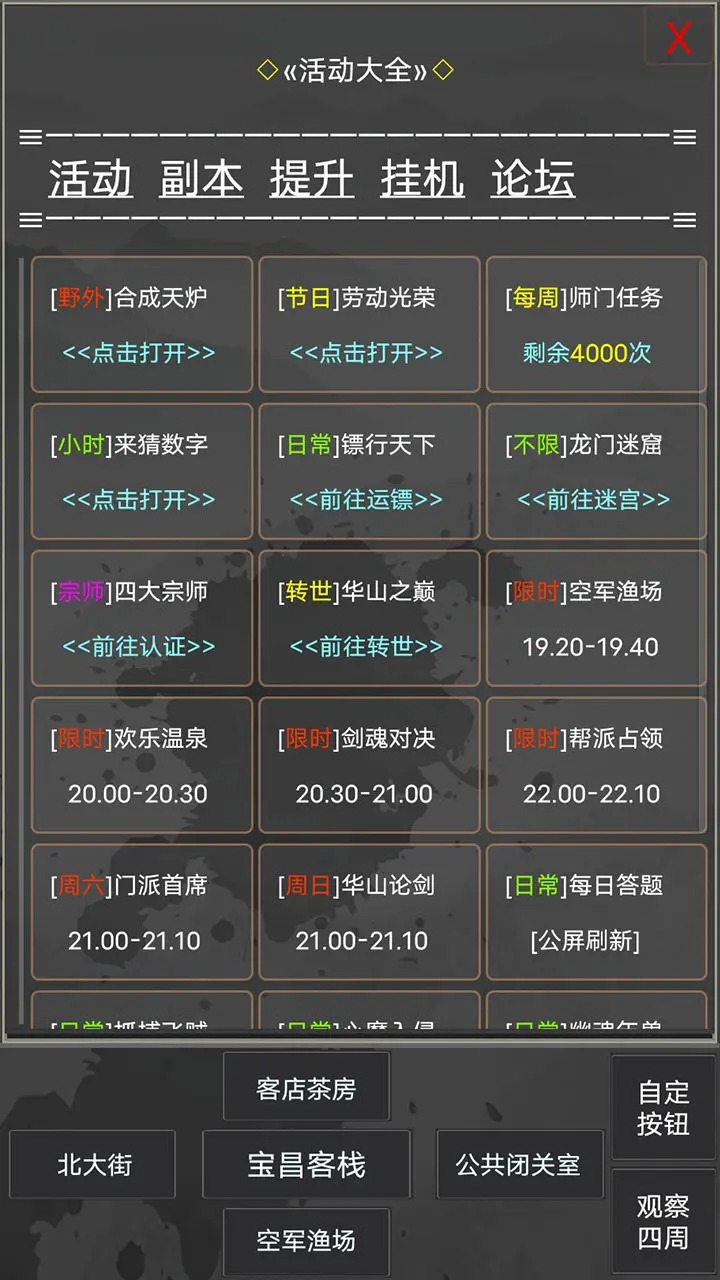
Task: Open the 欢乐温泉 timed event card
Action: [x=142, y=765]
